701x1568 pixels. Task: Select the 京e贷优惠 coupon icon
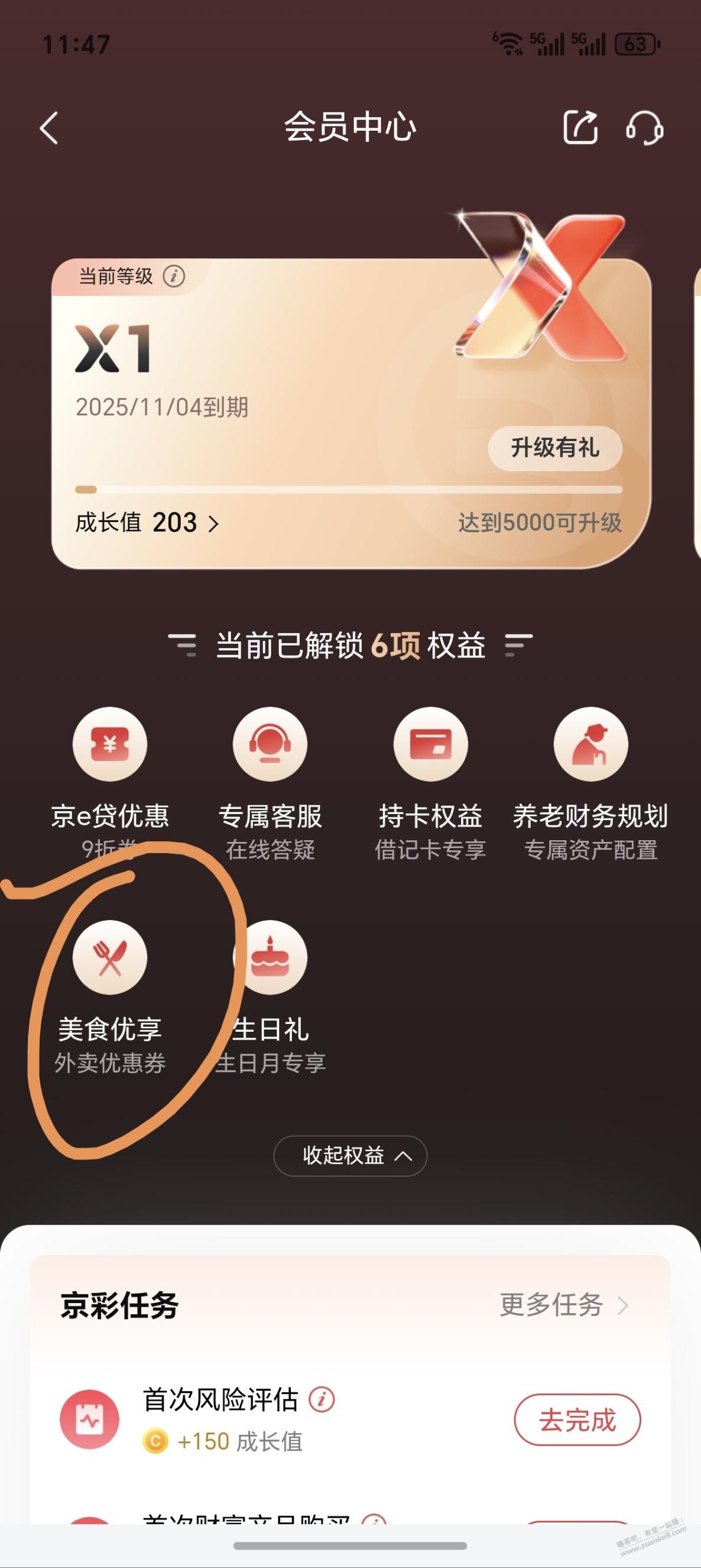109,744
